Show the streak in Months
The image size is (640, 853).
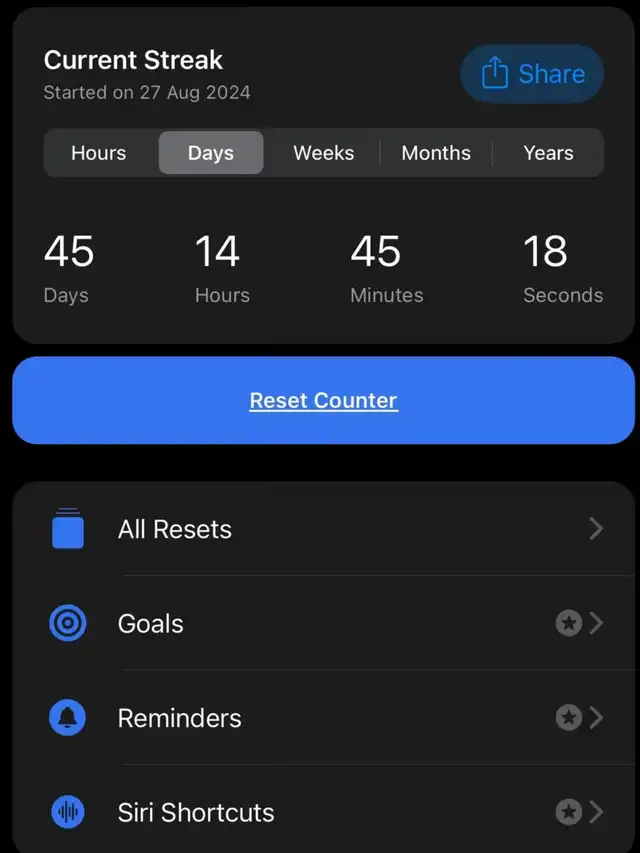(x=436, y=153)
